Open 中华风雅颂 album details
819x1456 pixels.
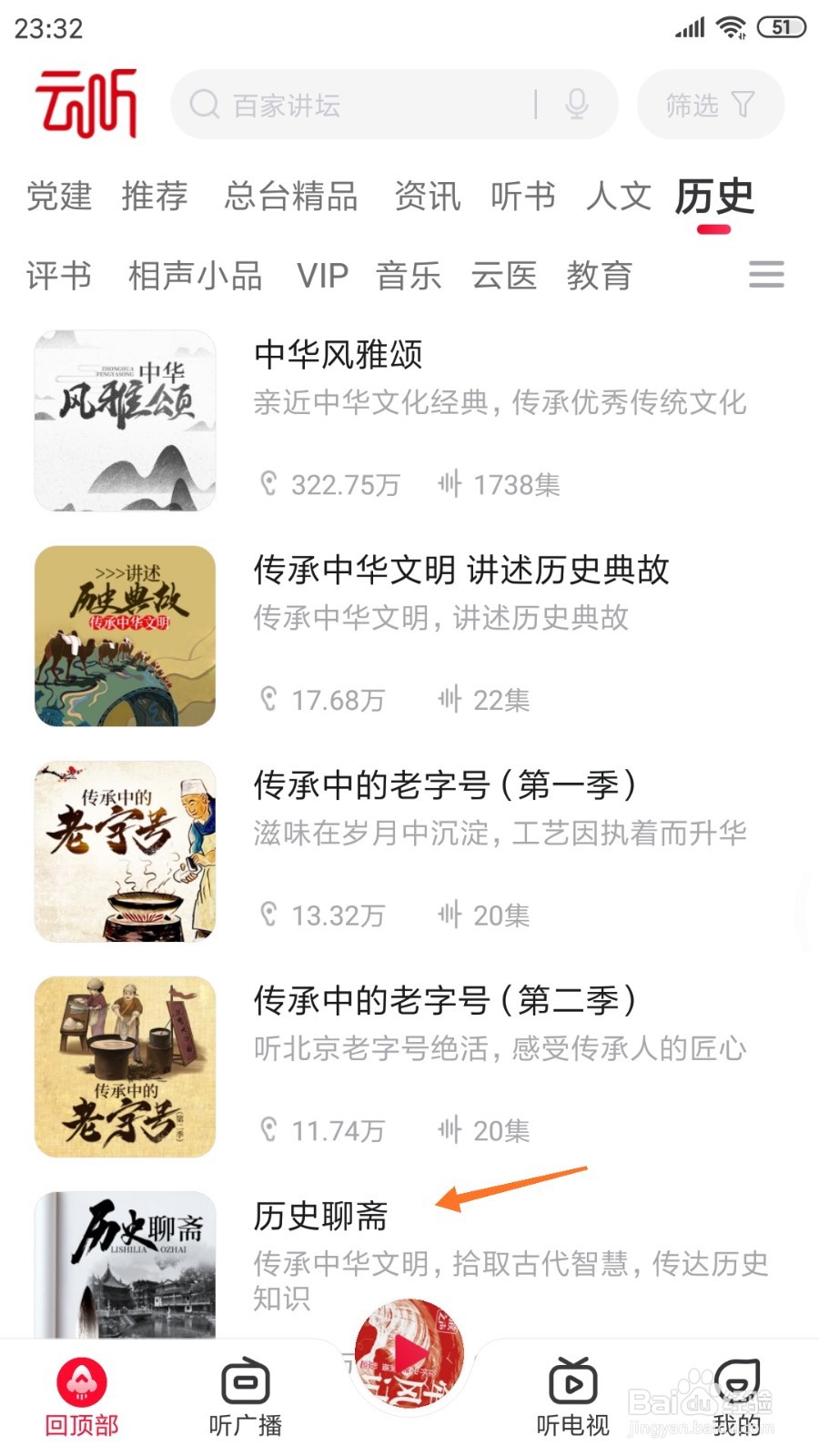(x=337, y=357)
